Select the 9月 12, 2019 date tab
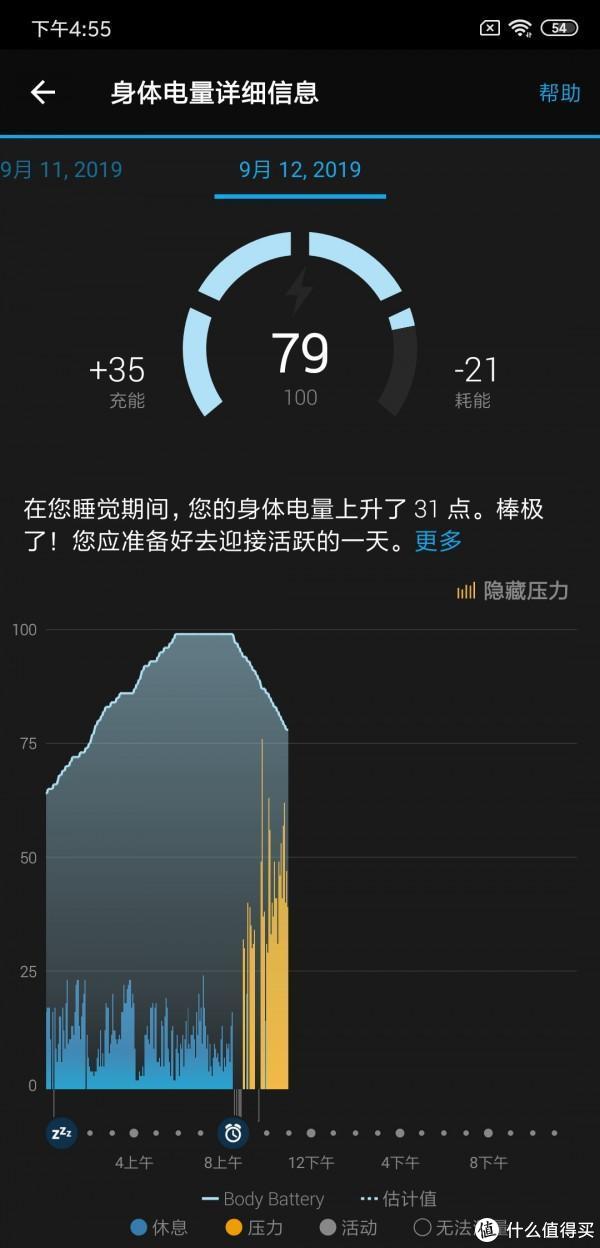The image size is (600, 1248). tap(300, 169)
